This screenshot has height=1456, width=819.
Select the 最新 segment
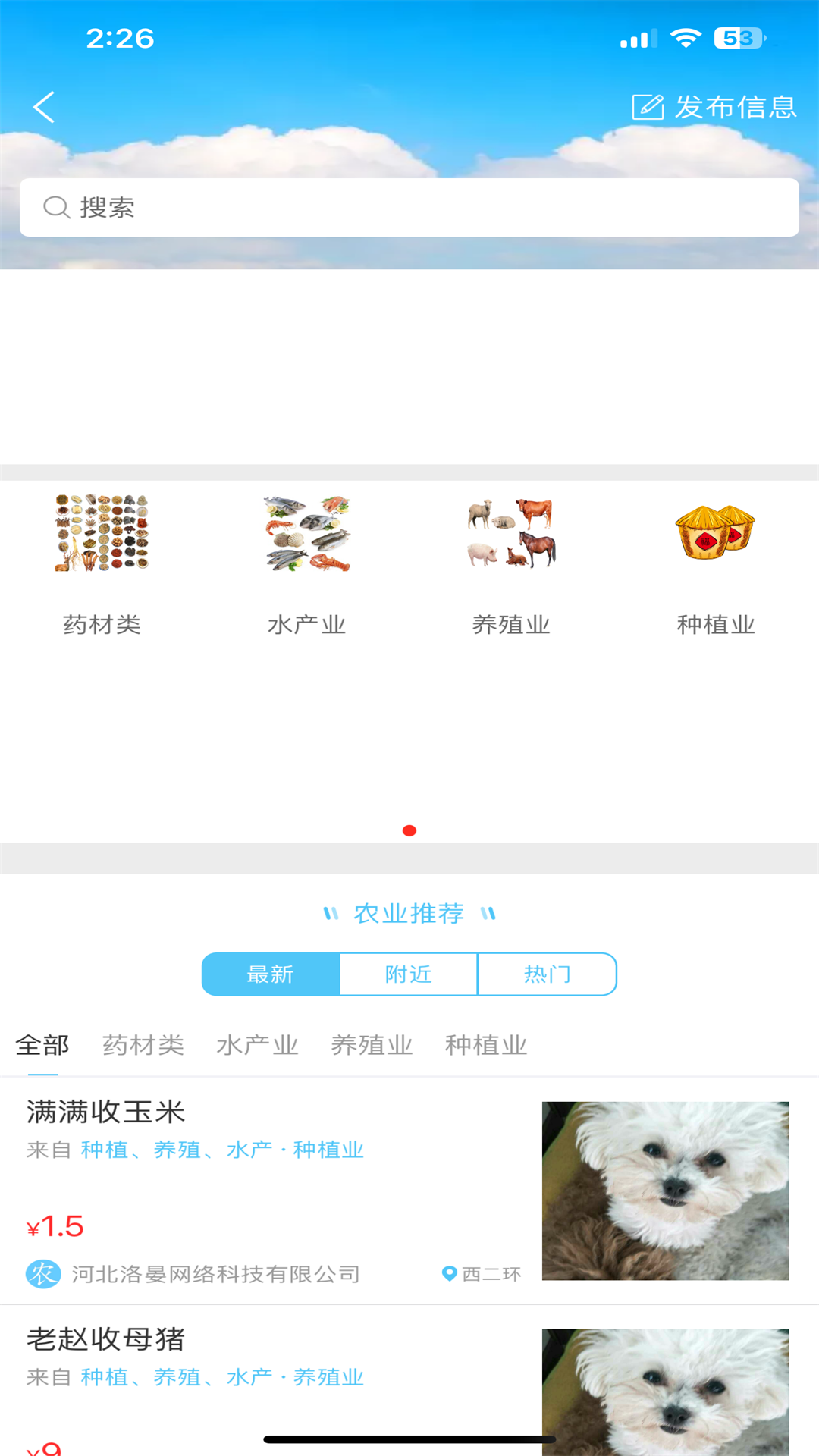pos(271,974)
